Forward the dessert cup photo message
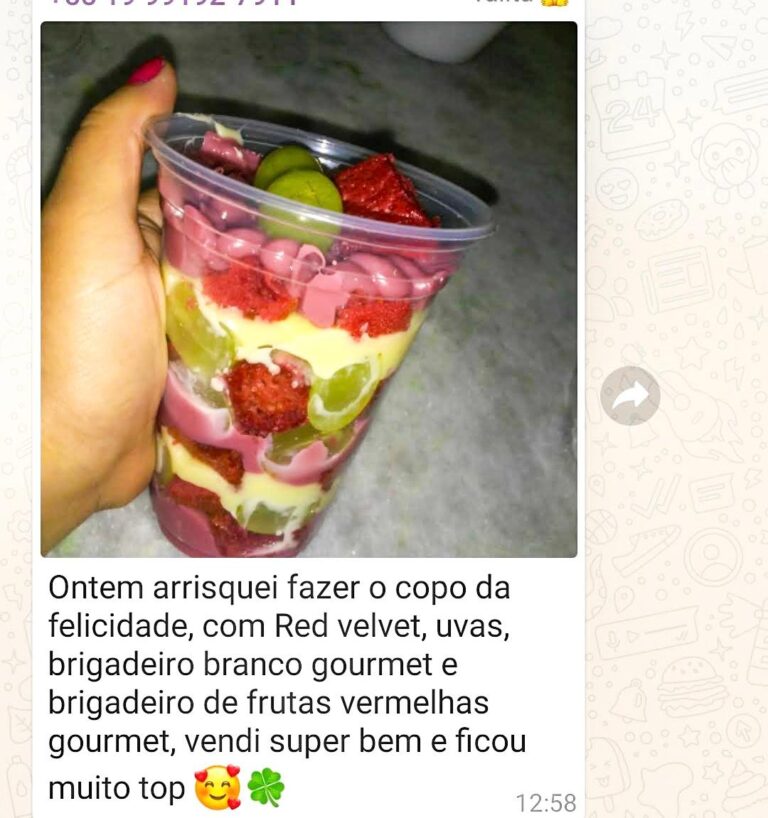768x818 pixels. (x=630, y=396)
